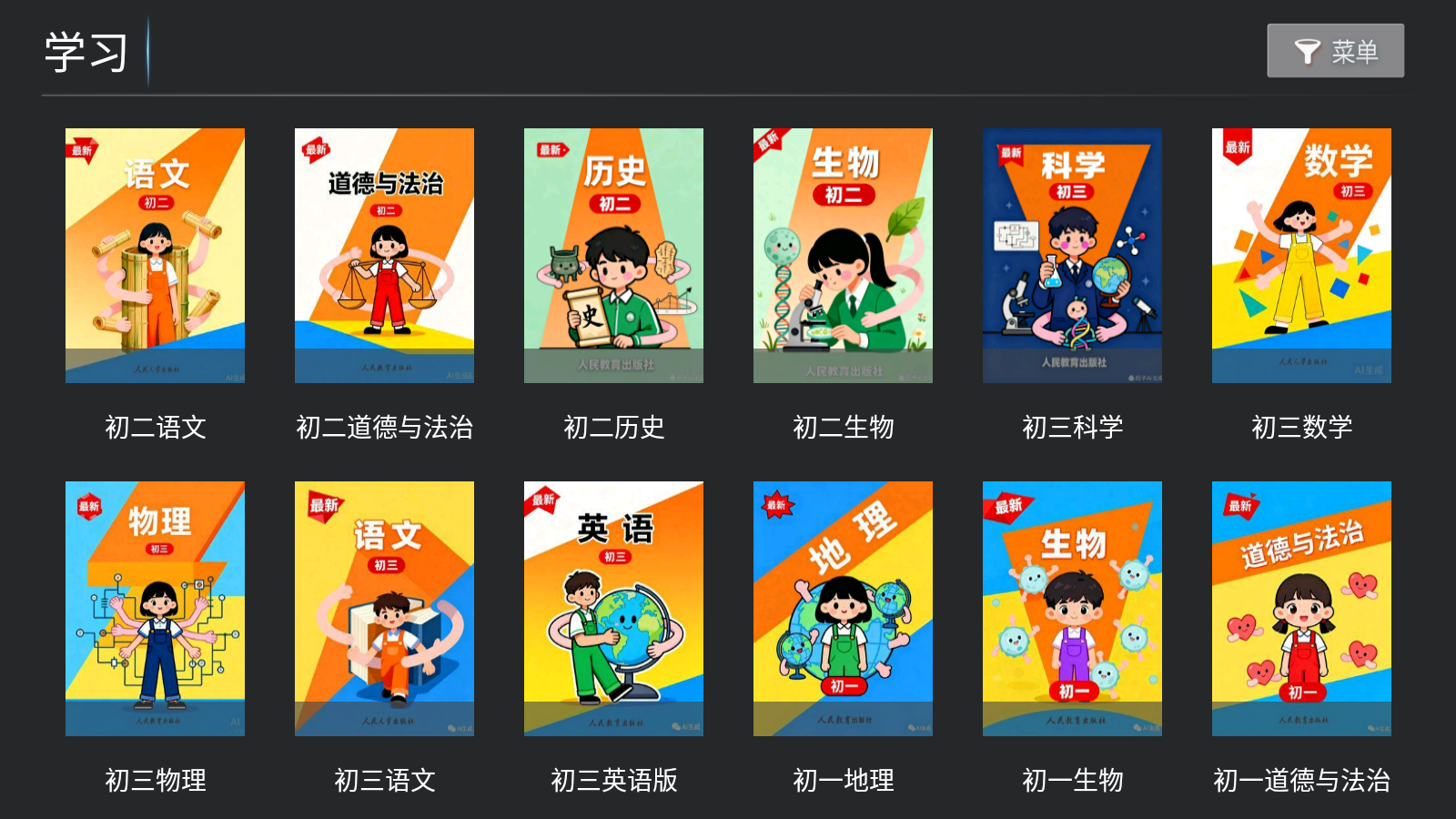Open the 初二语文 textbook
1456x819 pixels.
coord(155,255)
